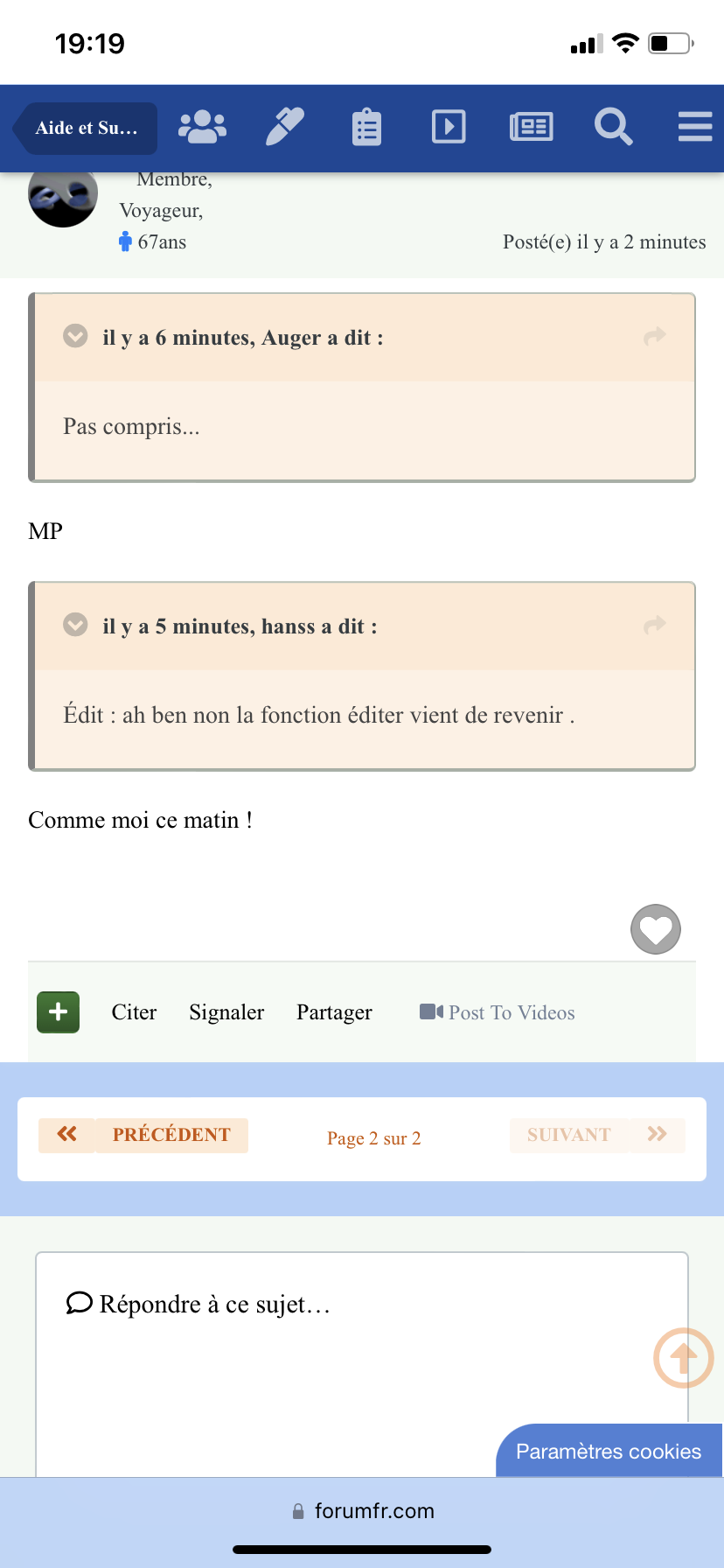724x1568 pixels.
Task: Collapse the quote from Auger
Action: pyautogui.click(x=76, y=336)
